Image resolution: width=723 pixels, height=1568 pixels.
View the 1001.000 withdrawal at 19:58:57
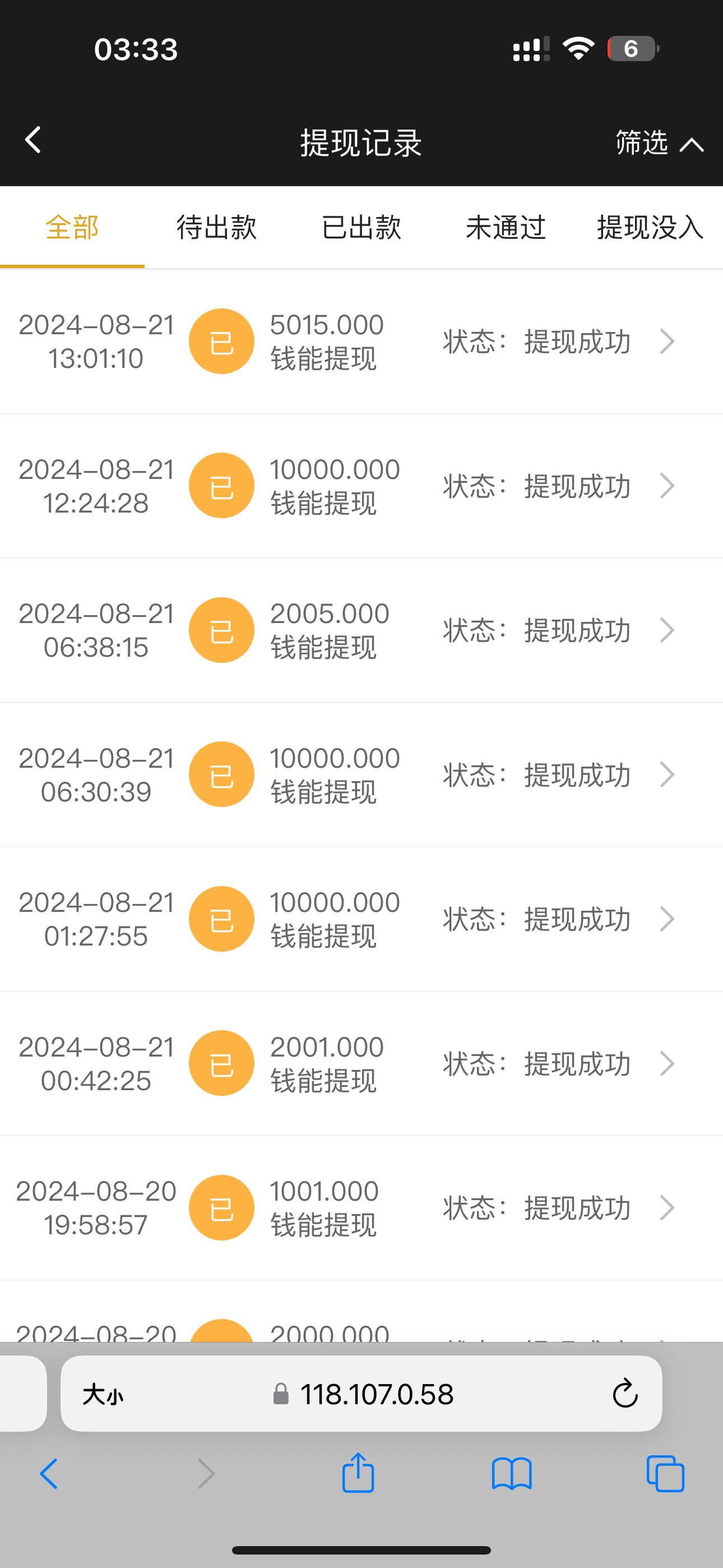click(361, 1207)
